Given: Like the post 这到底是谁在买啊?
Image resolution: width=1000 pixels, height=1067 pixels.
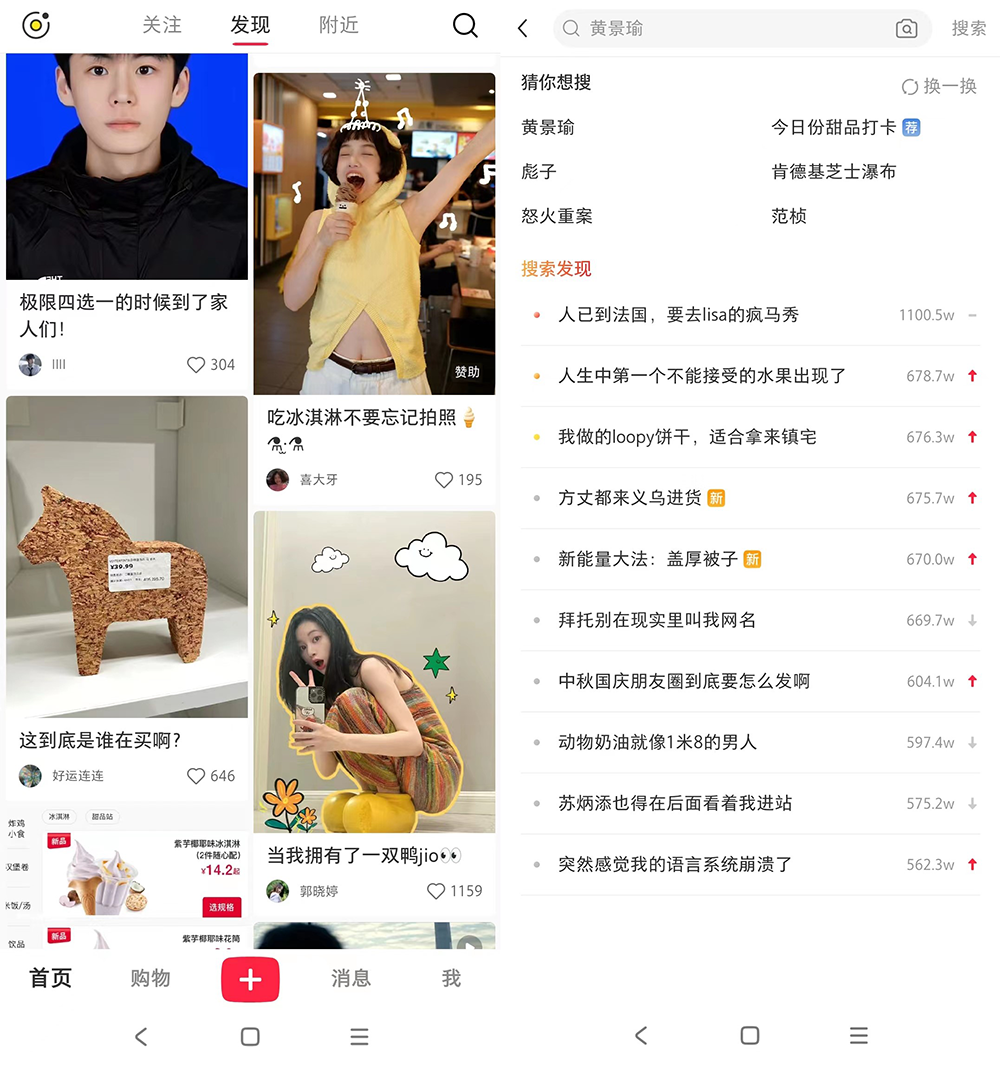Looking at the screenshot, I should tap(197, 776).
